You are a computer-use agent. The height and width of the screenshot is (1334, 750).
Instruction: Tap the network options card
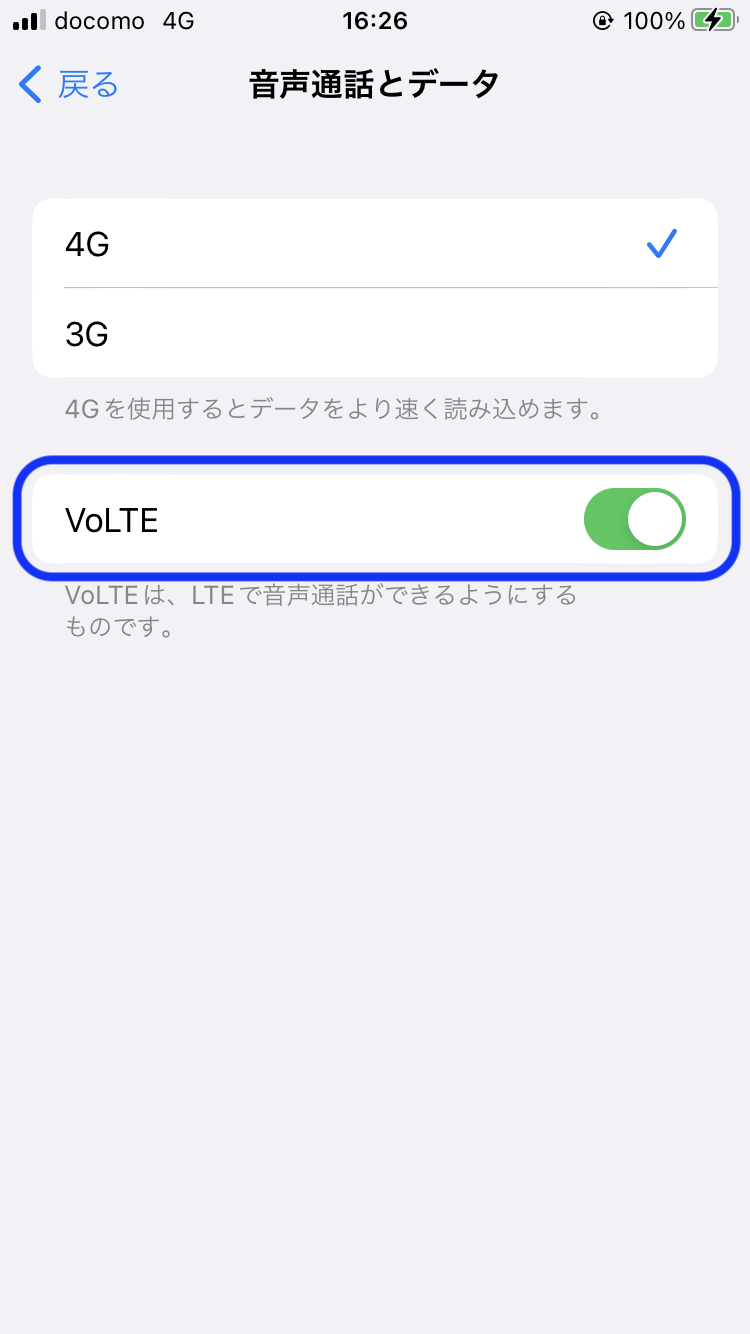point(375,288)
